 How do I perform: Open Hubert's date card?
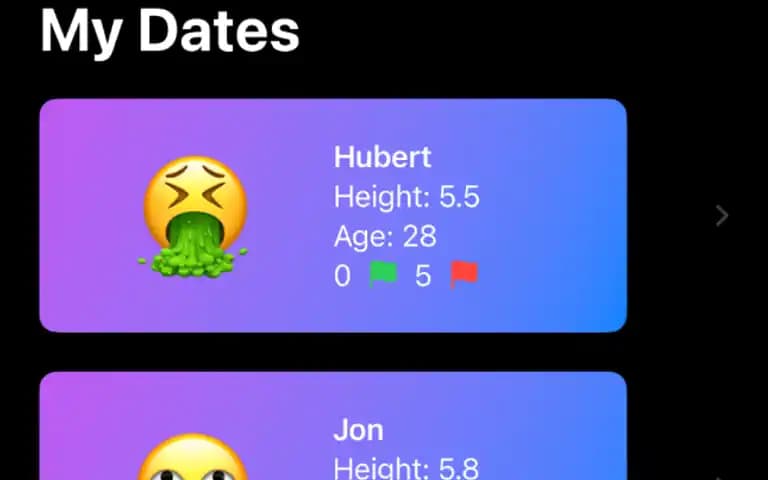[x=332, y=215]
